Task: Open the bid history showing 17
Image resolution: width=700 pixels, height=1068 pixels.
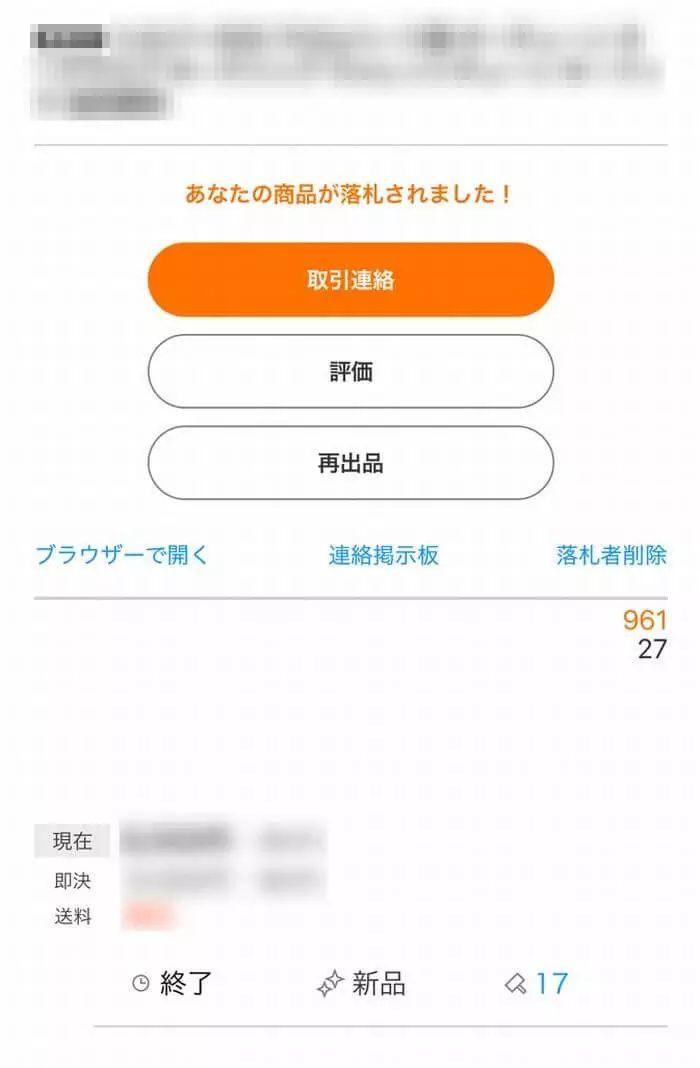Action: (x=538, y=983)
